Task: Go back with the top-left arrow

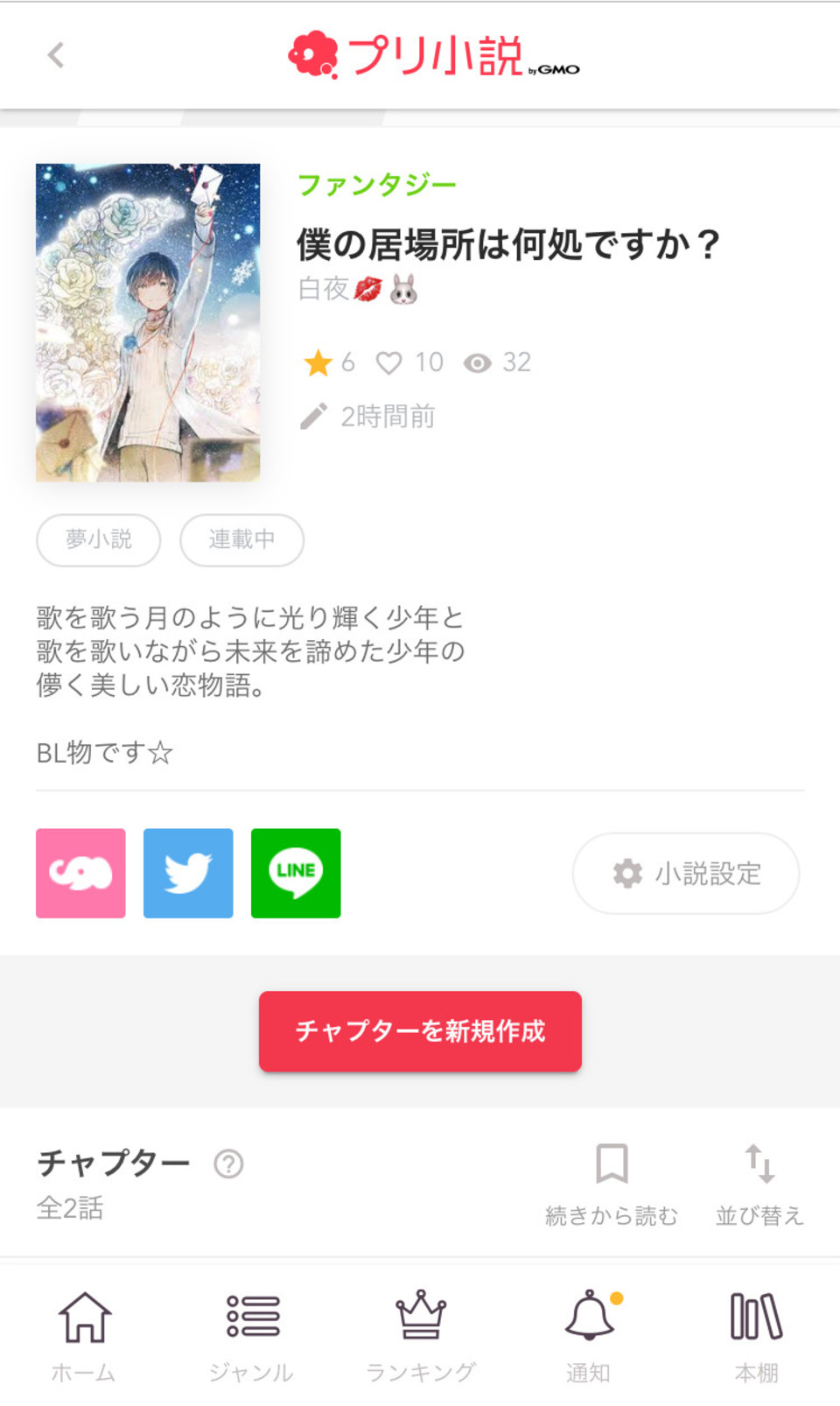Action: coord(56,55)
